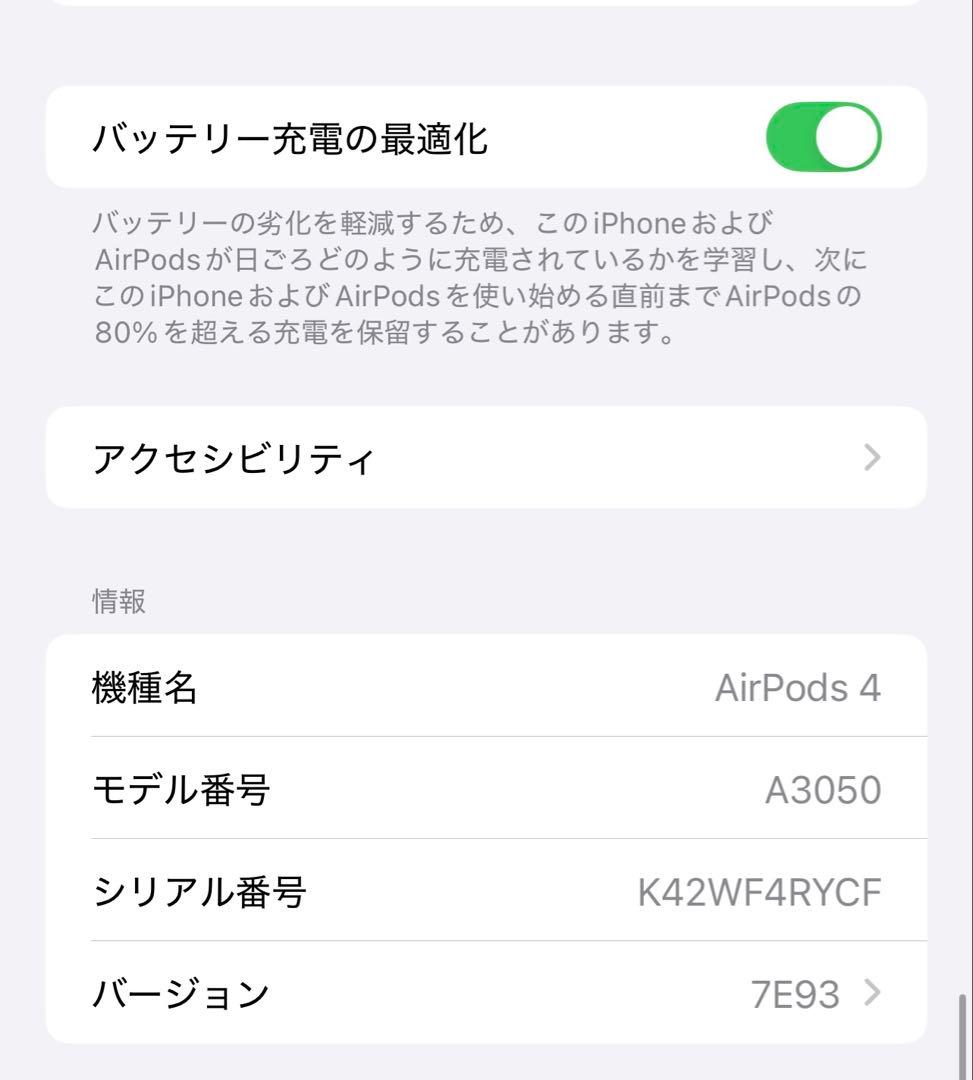973x1080 pixels.
Task: Open the アクセシビリティ settings
Action: pyautogui.click(x=486, y=457)
